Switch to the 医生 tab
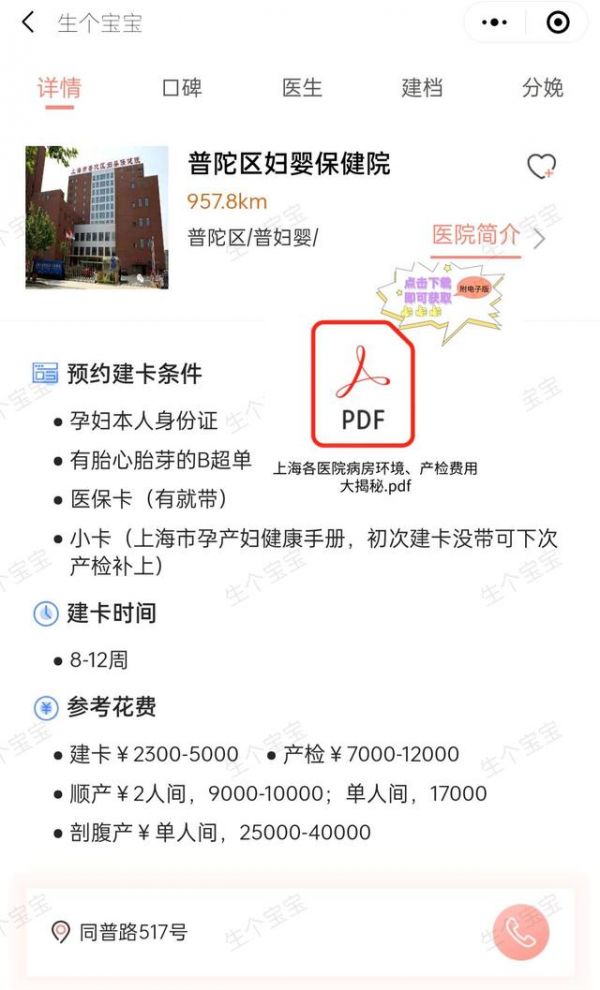 302,87
